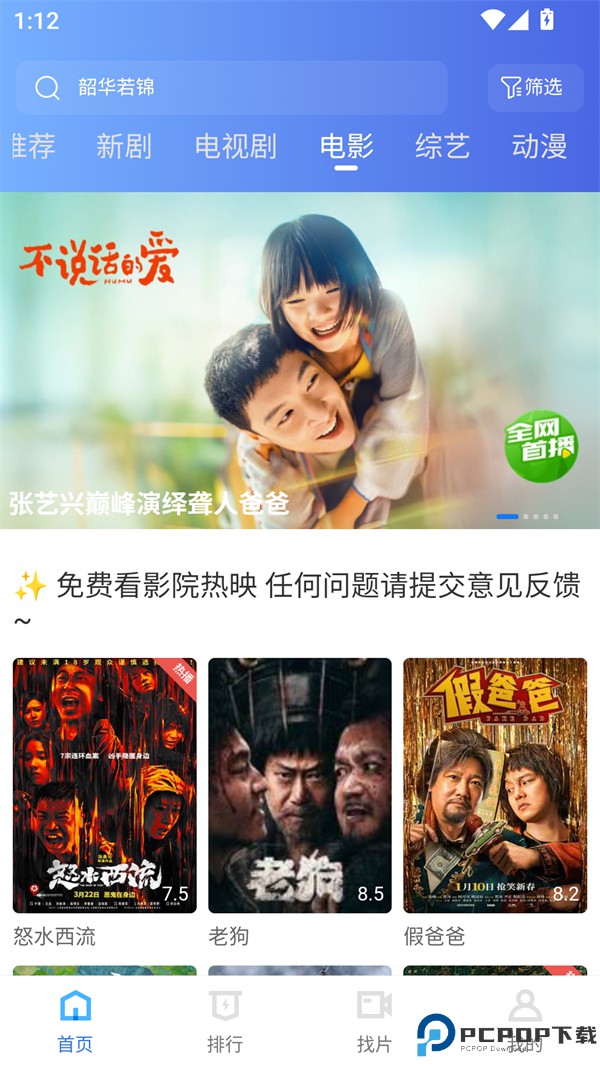Viewport: 600px width, 1066px height.
Task: Switch to the 动漫 tab
Action: click(539, 146)
